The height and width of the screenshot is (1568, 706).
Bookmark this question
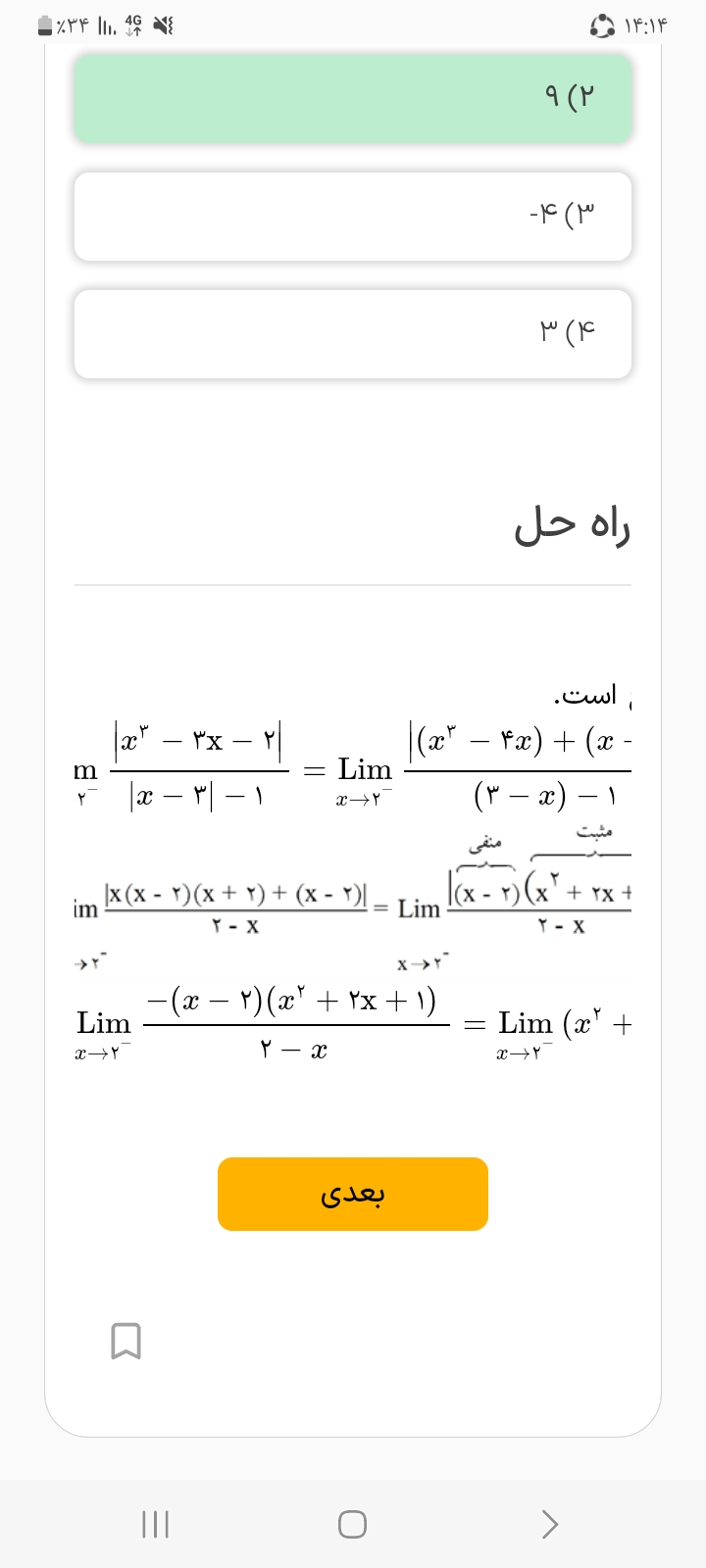(x=126, y=1341)
